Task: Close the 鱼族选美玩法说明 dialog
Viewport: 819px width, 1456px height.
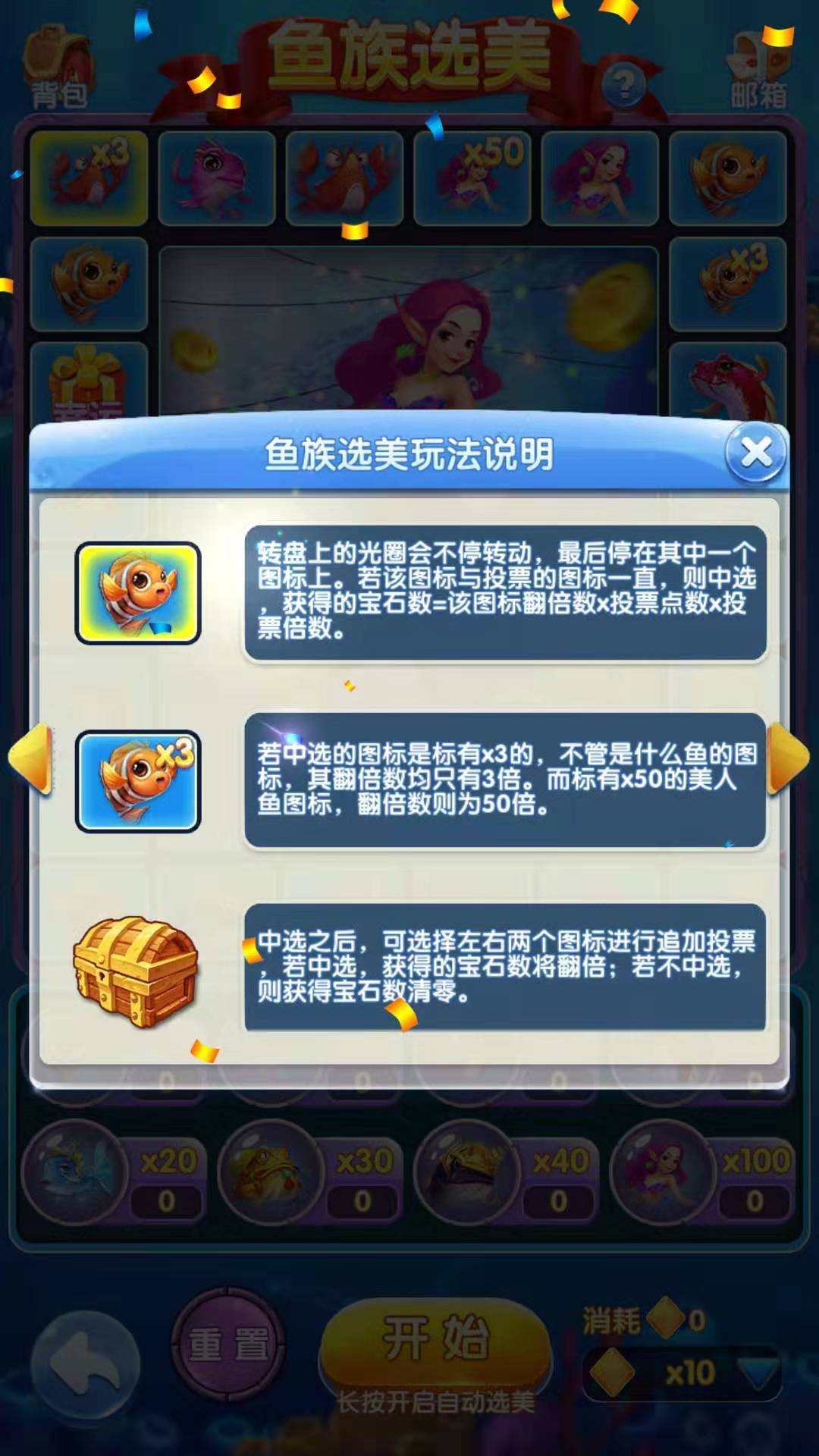Action: click(755, 453)
